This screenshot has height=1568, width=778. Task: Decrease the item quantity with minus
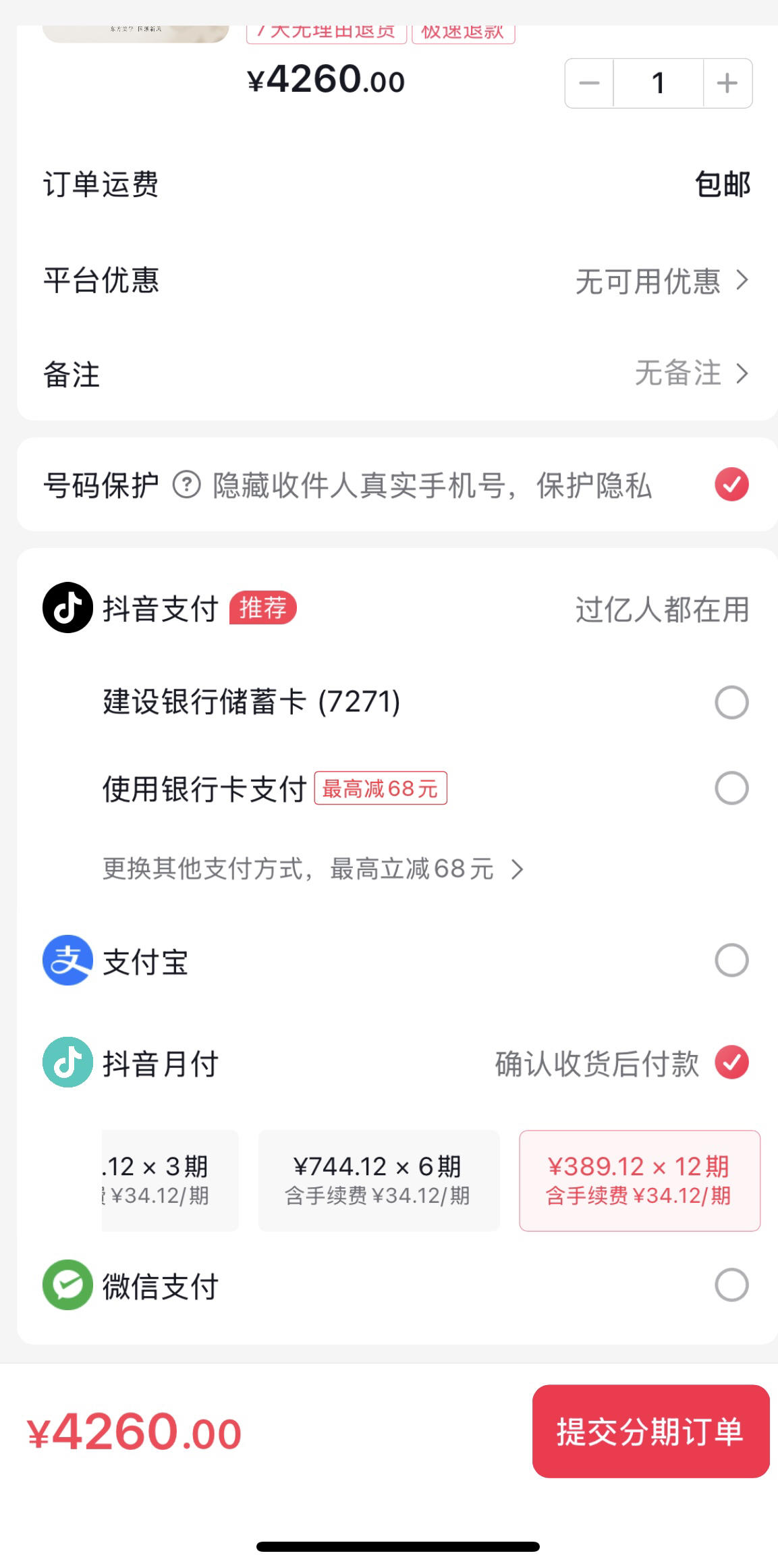pos(589,83)
